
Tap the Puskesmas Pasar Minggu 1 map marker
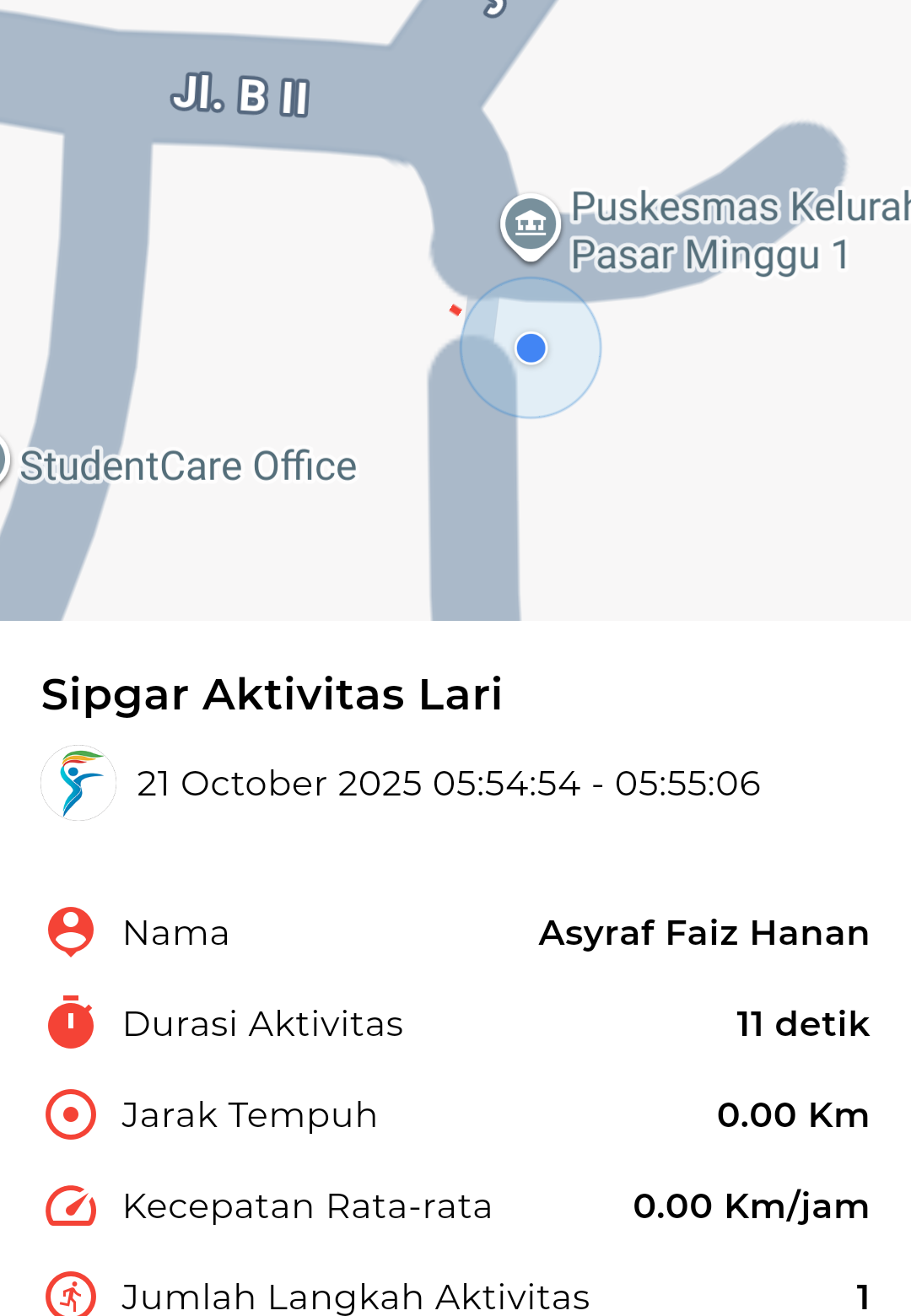point(531,224)
